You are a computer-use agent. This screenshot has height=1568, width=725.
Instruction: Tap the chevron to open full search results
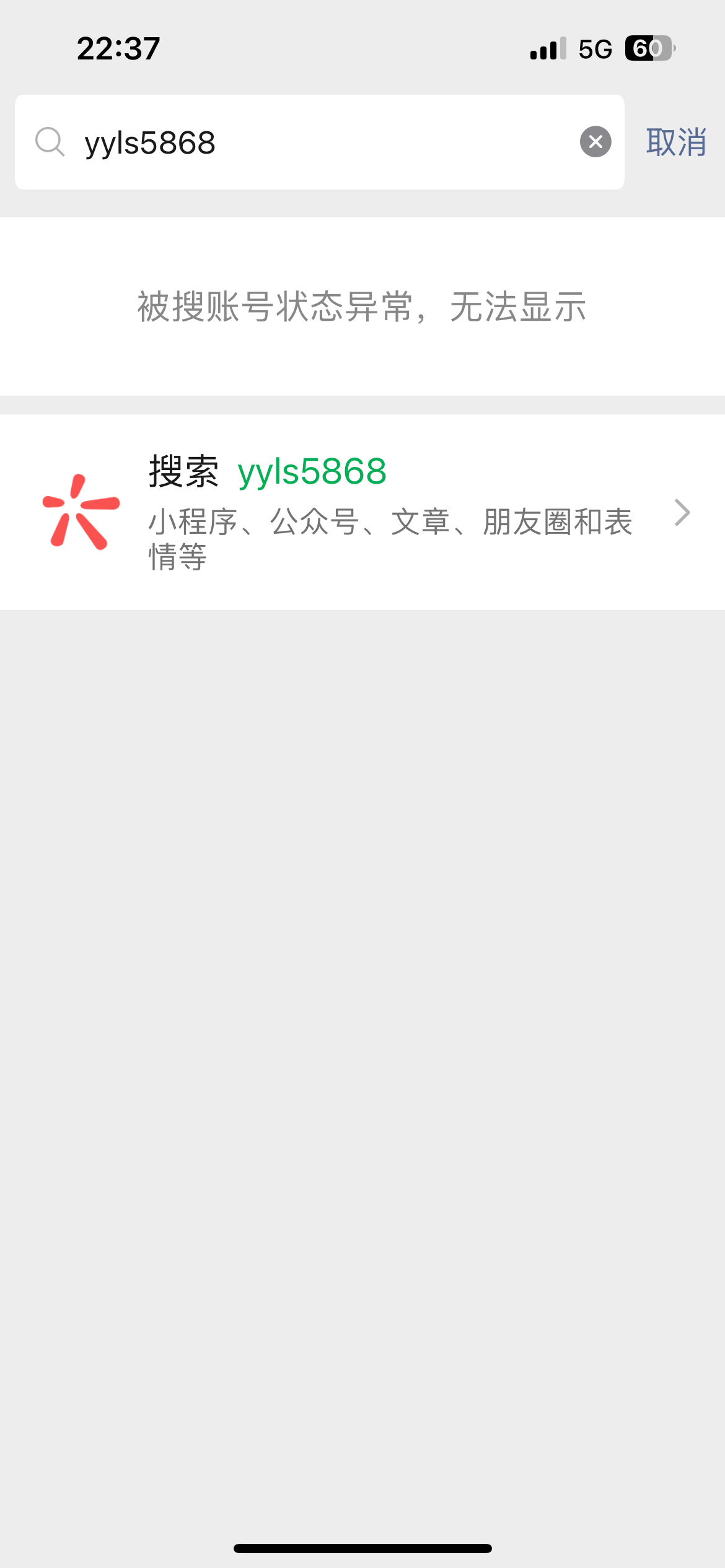[x=682, y=513]
